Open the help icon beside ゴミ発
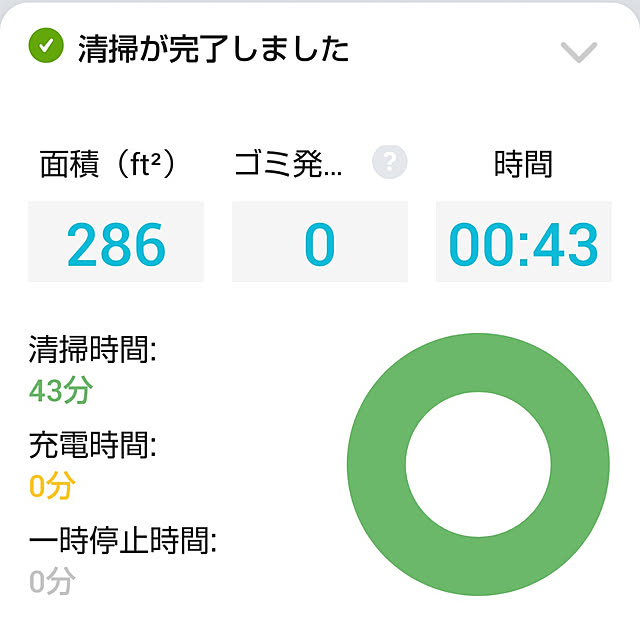This screenshot has width=640, height=640. tap(389, 163)
